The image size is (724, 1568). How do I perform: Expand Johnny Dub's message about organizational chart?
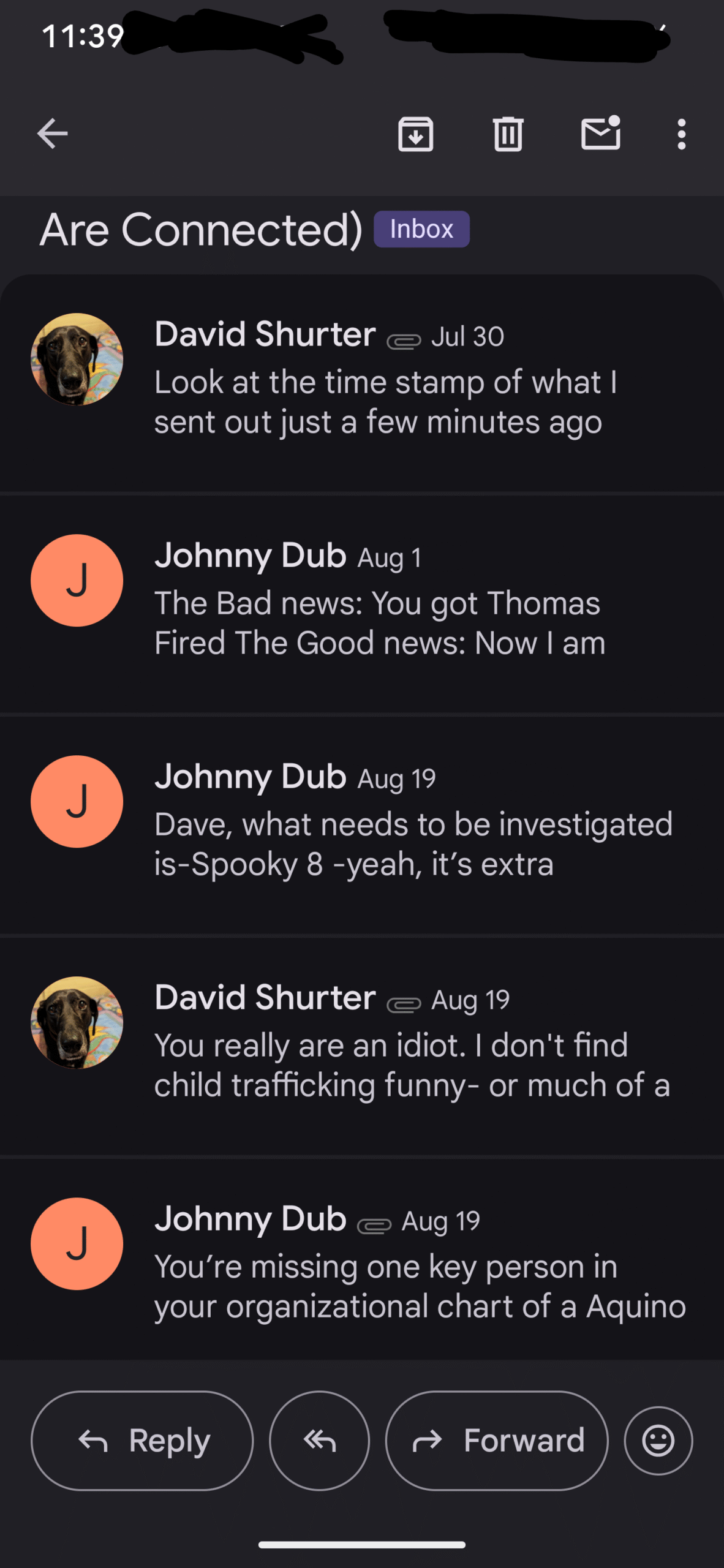coord(362,1259)
